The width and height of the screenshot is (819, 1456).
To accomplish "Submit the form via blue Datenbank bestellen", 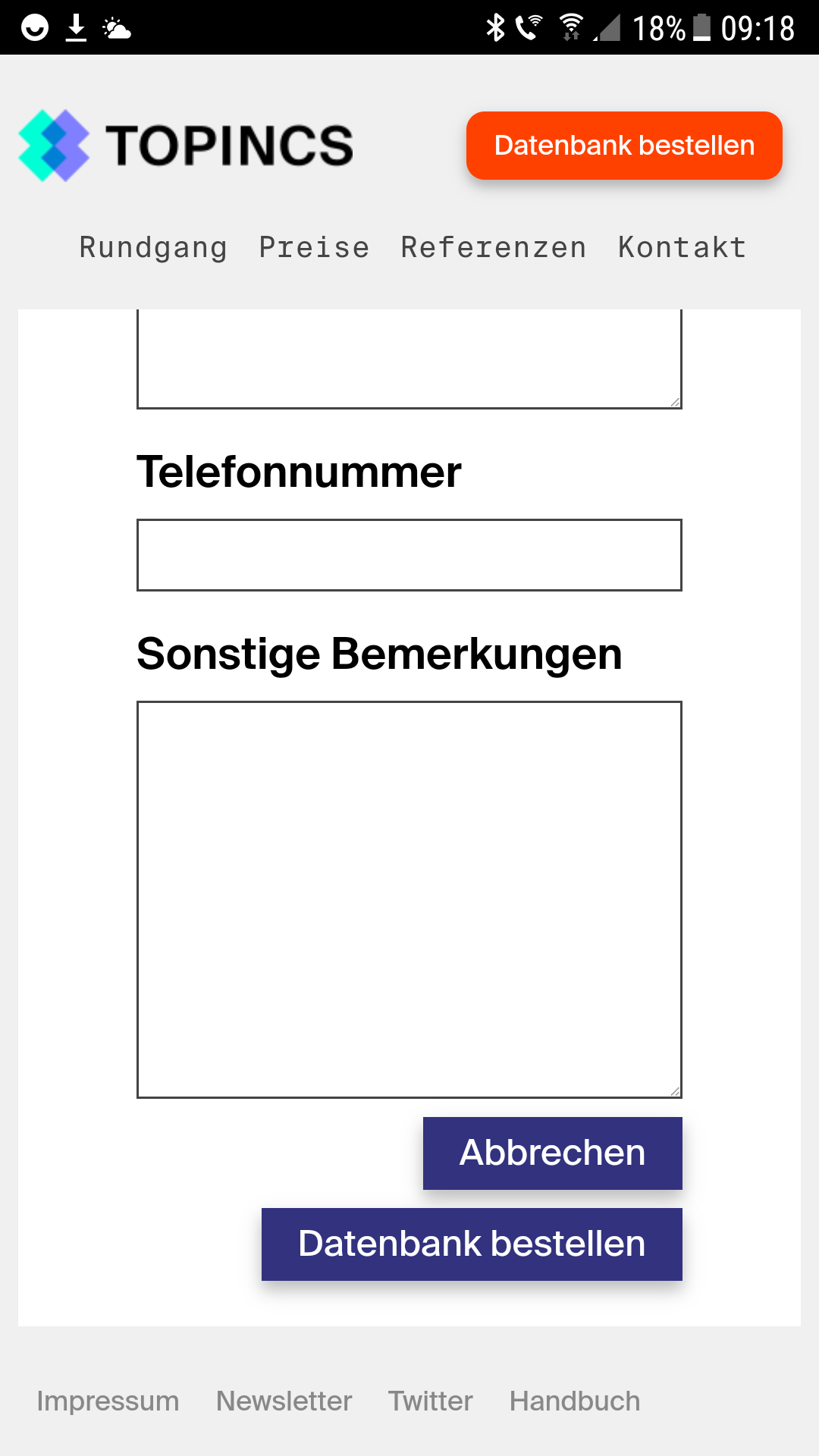I will pyautogui.click(x=472, y=1244).
